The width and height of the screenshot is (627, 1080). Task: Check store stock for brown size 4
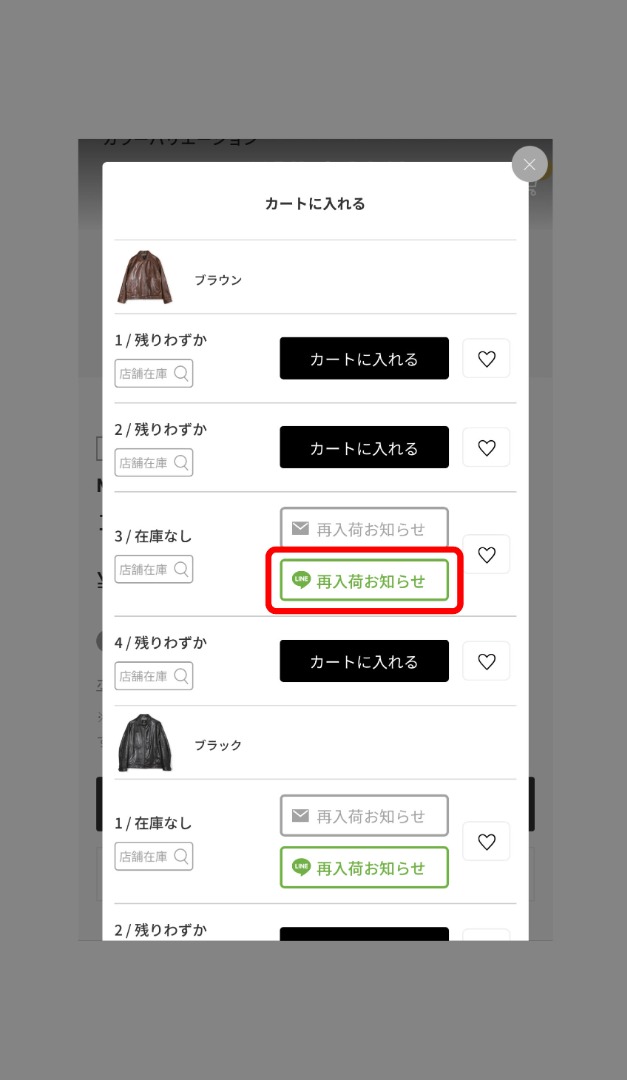click(x=154, y=676)
